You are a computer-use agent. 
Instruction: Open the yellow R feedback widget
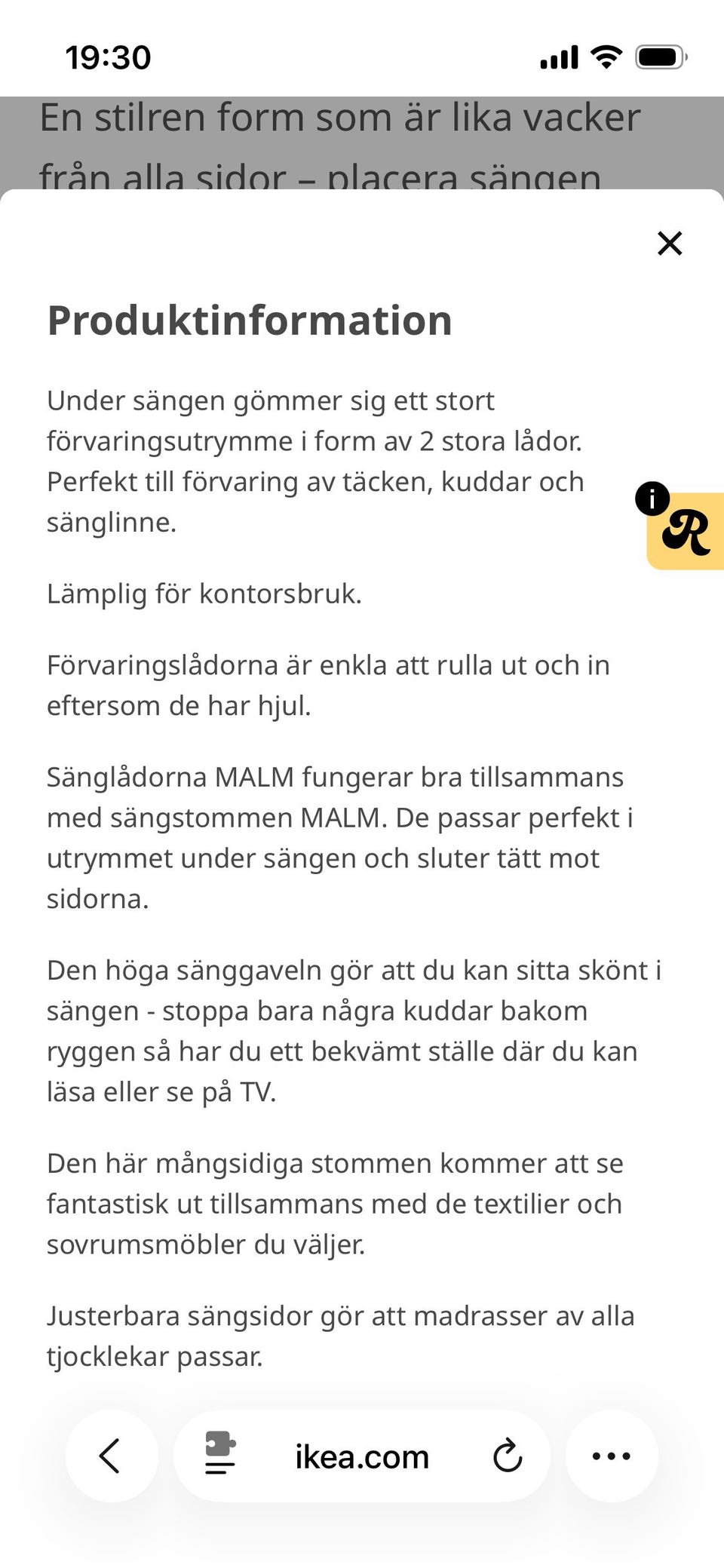pos(685,531)
